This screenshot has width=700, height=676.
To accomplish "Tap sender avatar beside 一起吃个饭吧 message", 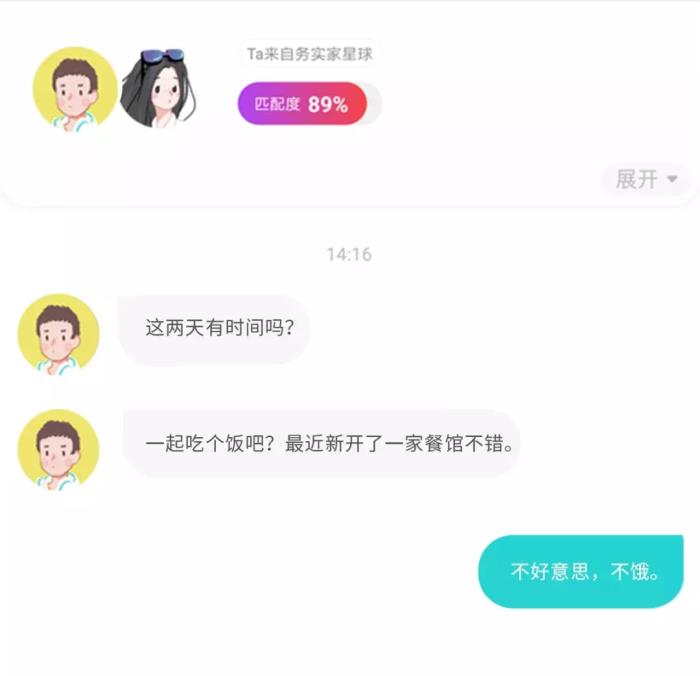I will pos(58,449).
